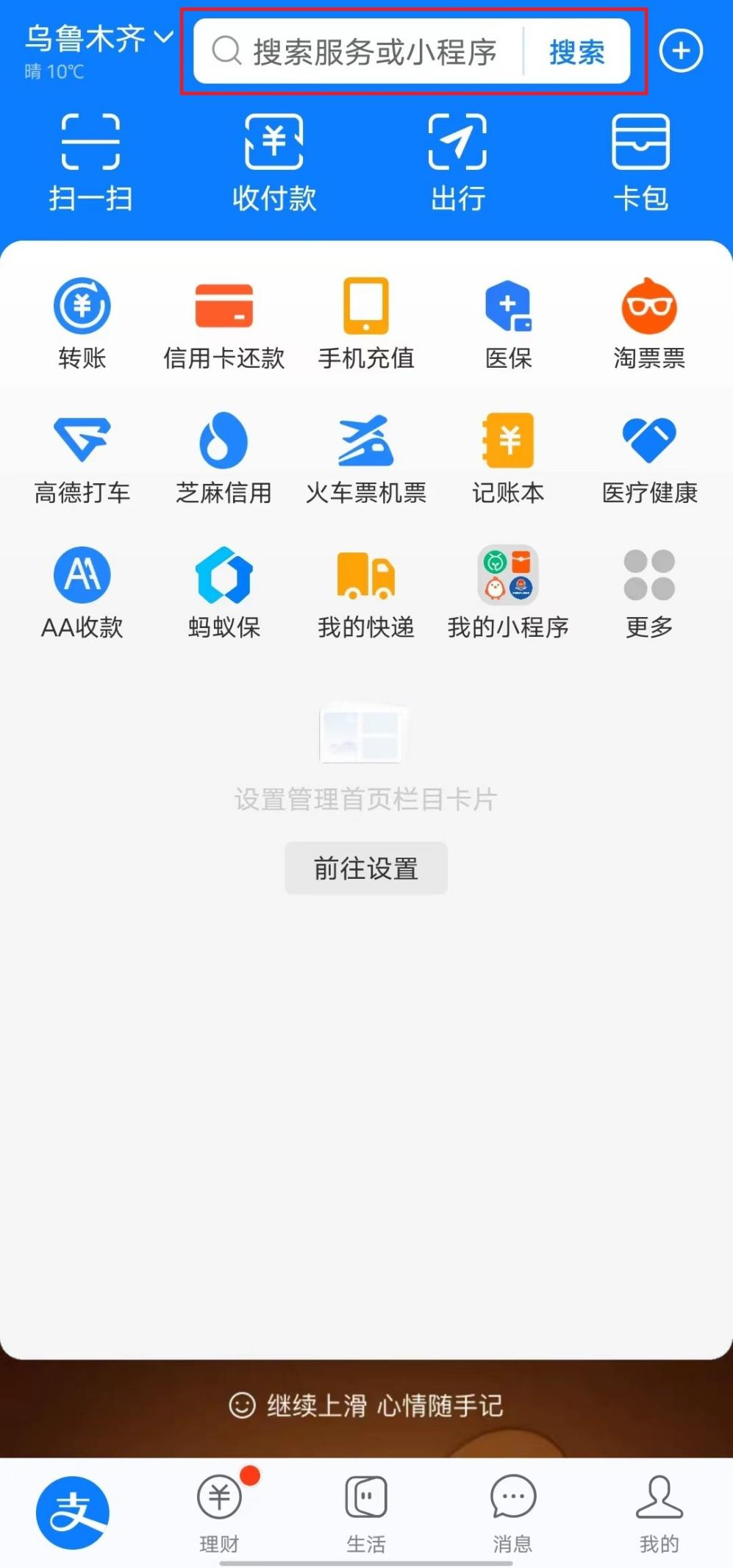
Task: Switch to the 理财 tab
Action: (220, 1512)
